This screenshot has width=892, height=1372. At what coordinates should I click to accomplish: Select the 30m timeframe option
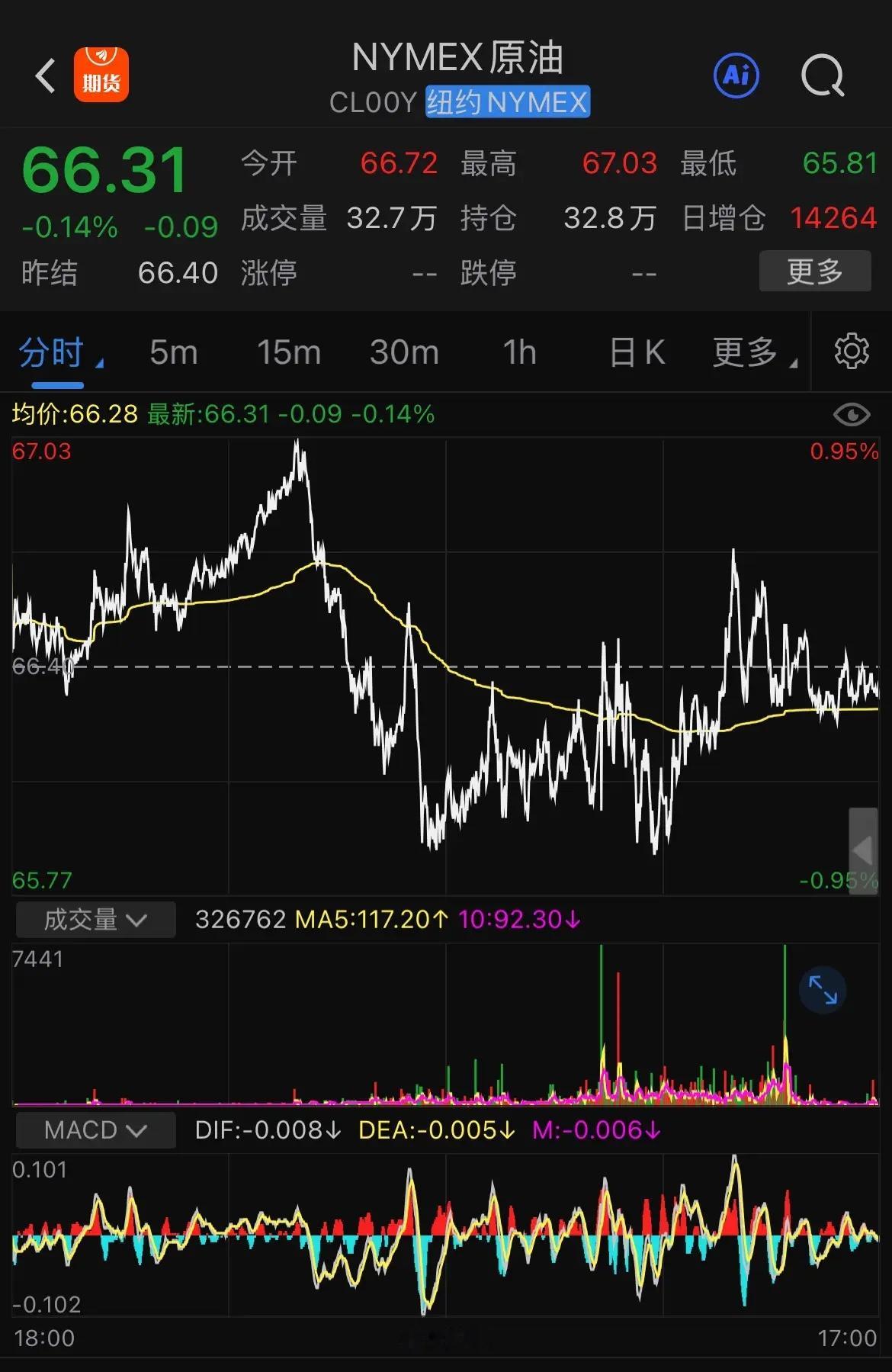404,352
